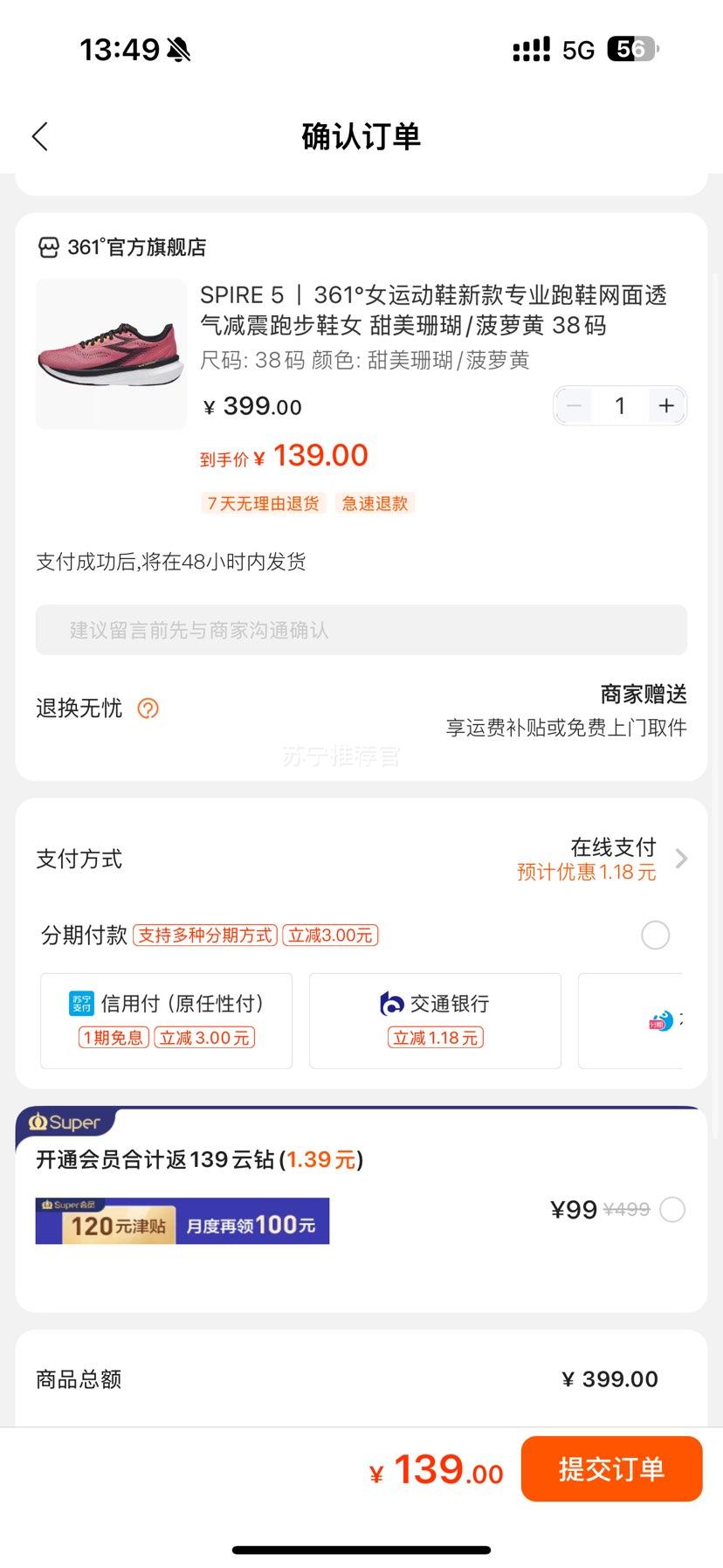Select the ¥99 Super membership option
This screenshot has height=1568, width=723.
click(x=671, y=1210)
